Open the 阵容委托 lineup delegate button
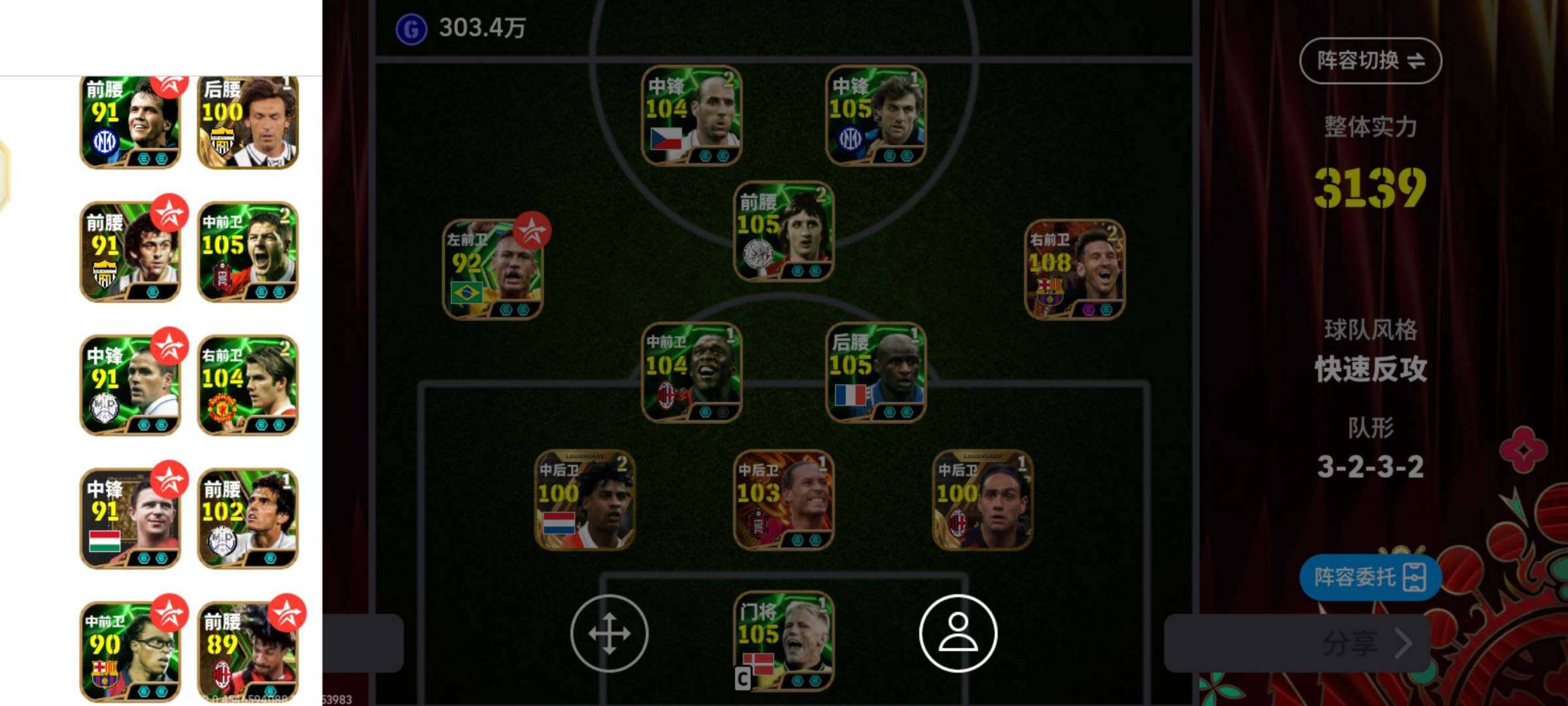Viewport: 1568px width, 706px height. coord(1369,577)
